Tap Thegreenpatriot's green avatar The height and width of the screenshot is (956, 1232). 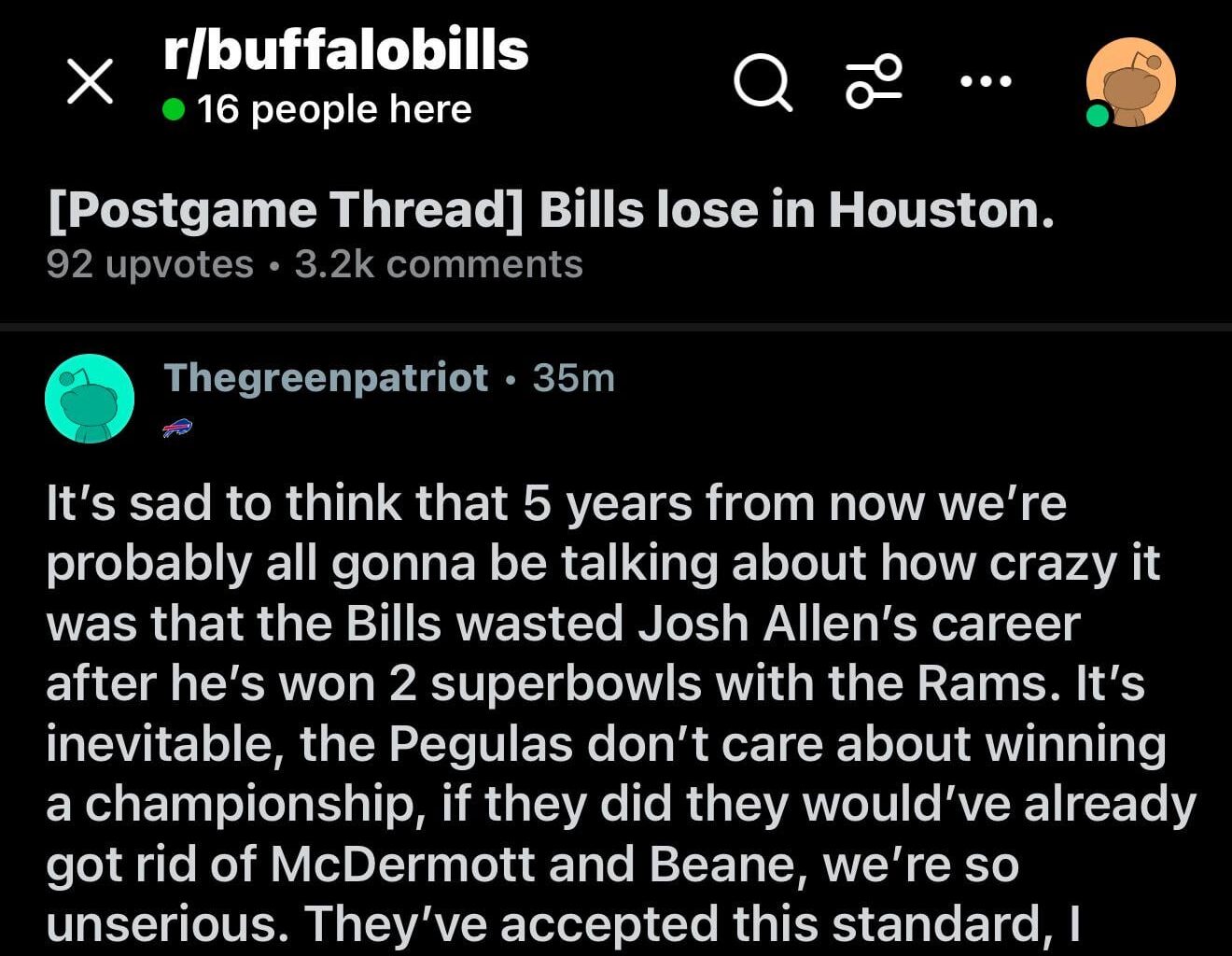tap(90, 399)
